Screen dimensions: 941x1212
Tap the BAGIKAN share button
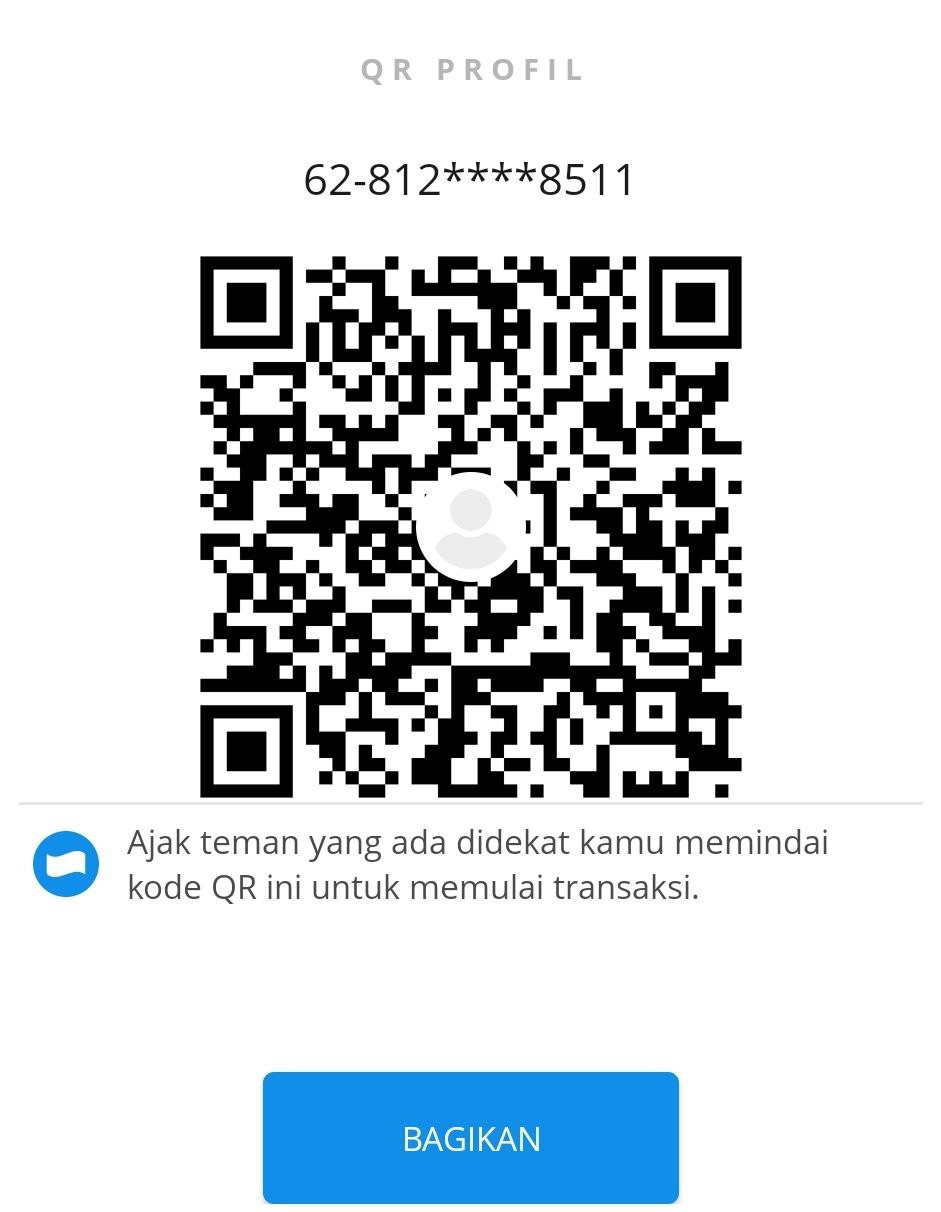pos(470,1138)
